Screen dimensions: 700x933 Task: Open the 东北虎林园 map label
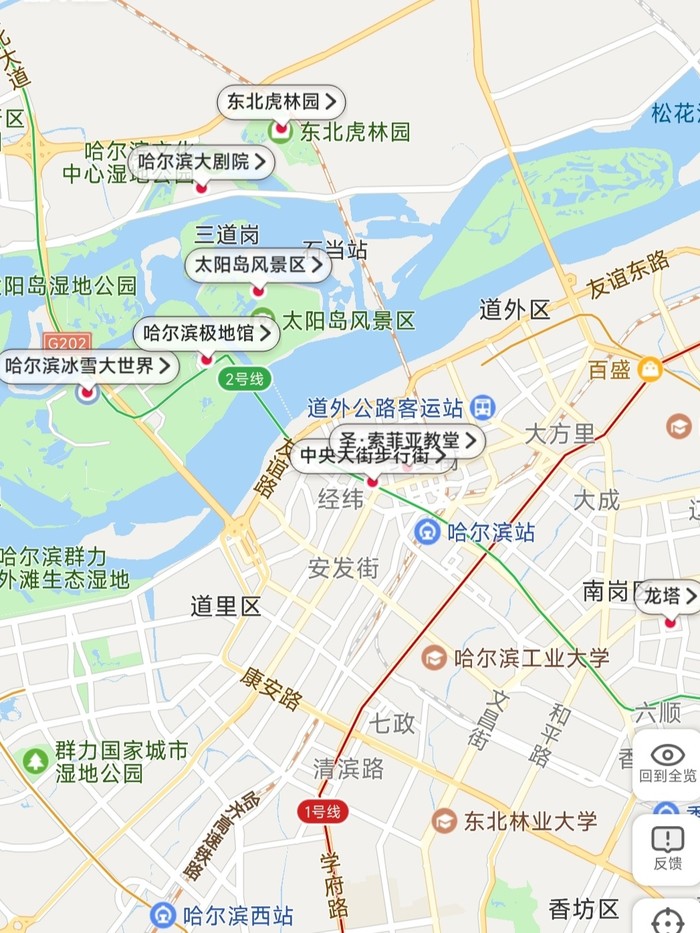point(281,102)
